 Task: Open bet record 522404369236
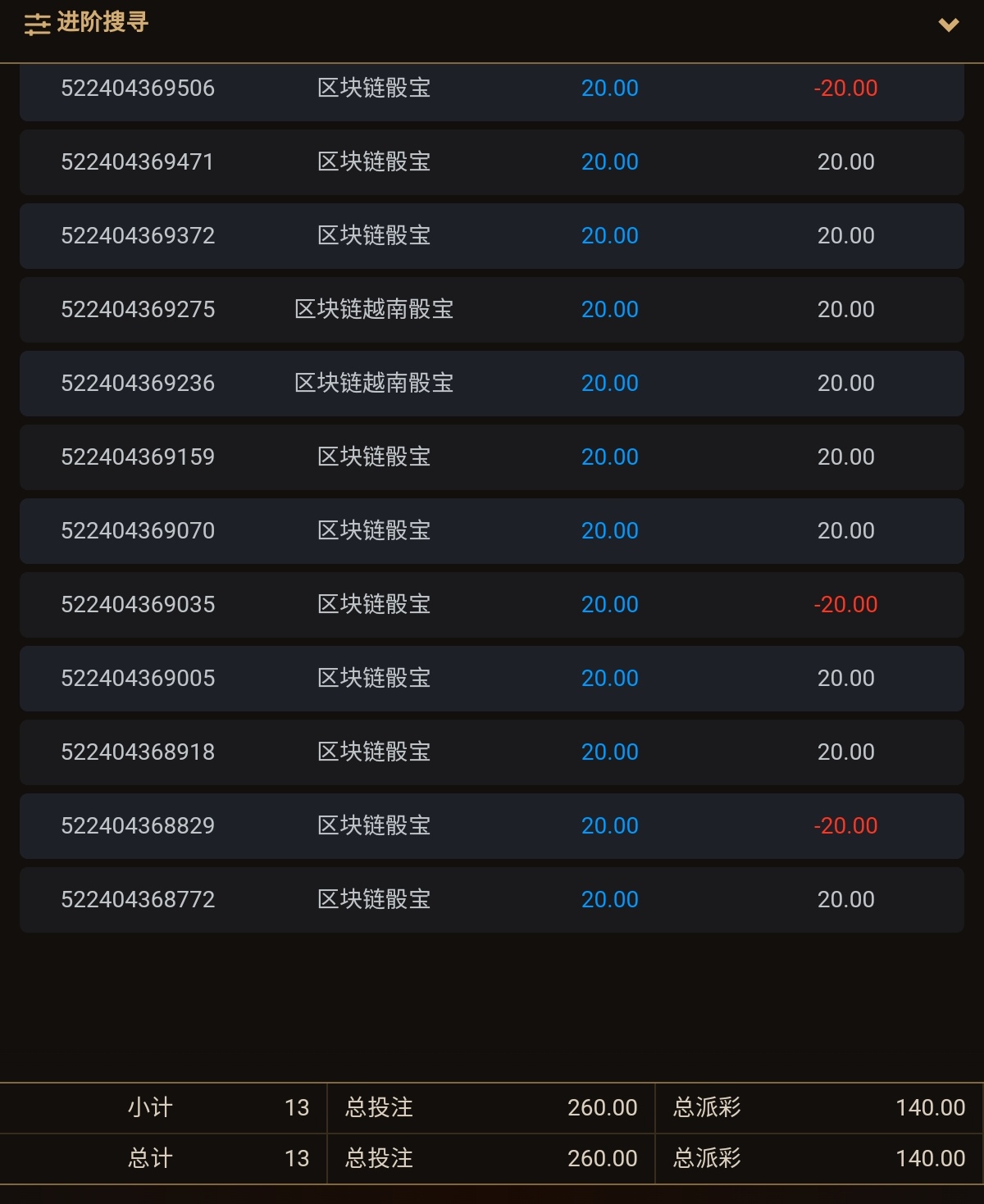[x=138, y=384]
